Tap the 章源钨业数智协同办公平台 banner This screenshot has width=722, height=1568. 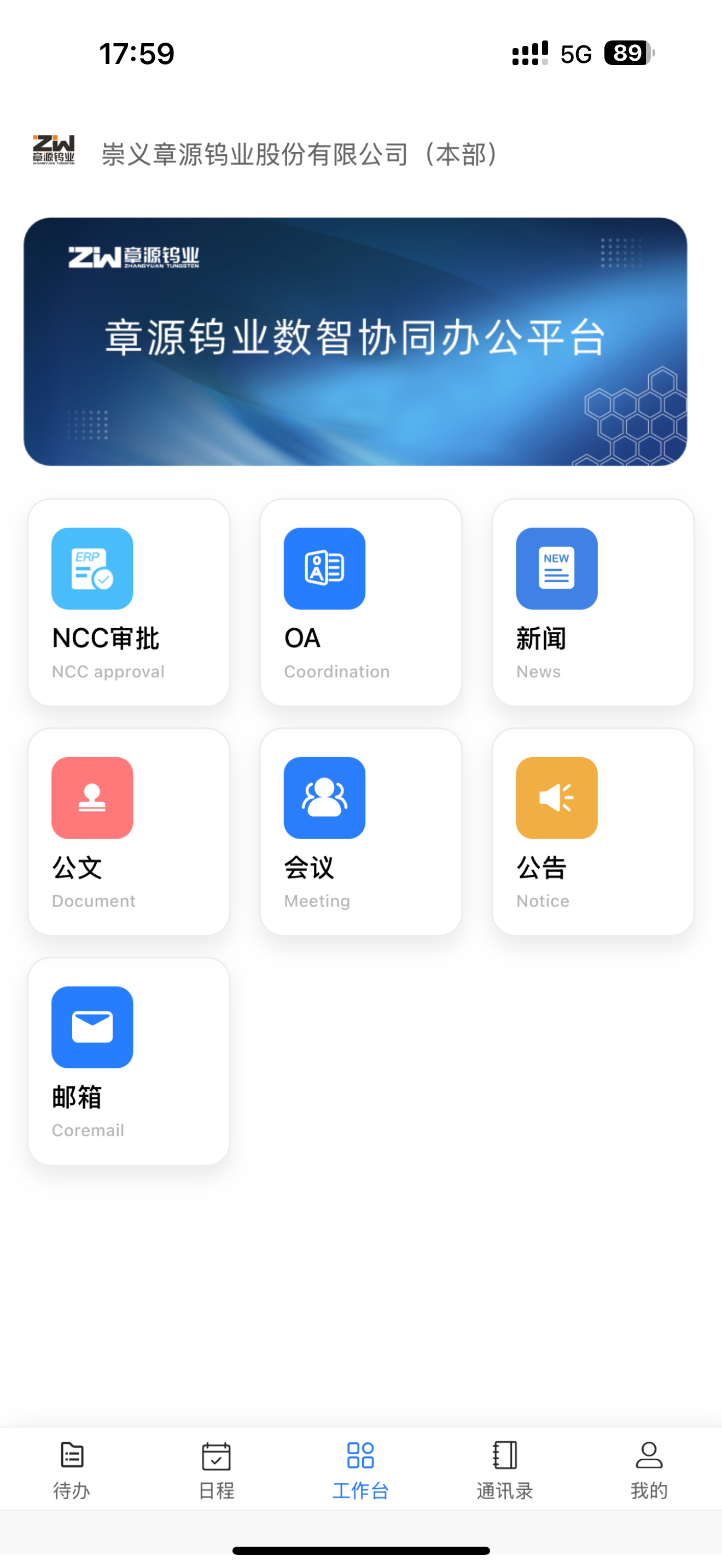tap(360, 342)
